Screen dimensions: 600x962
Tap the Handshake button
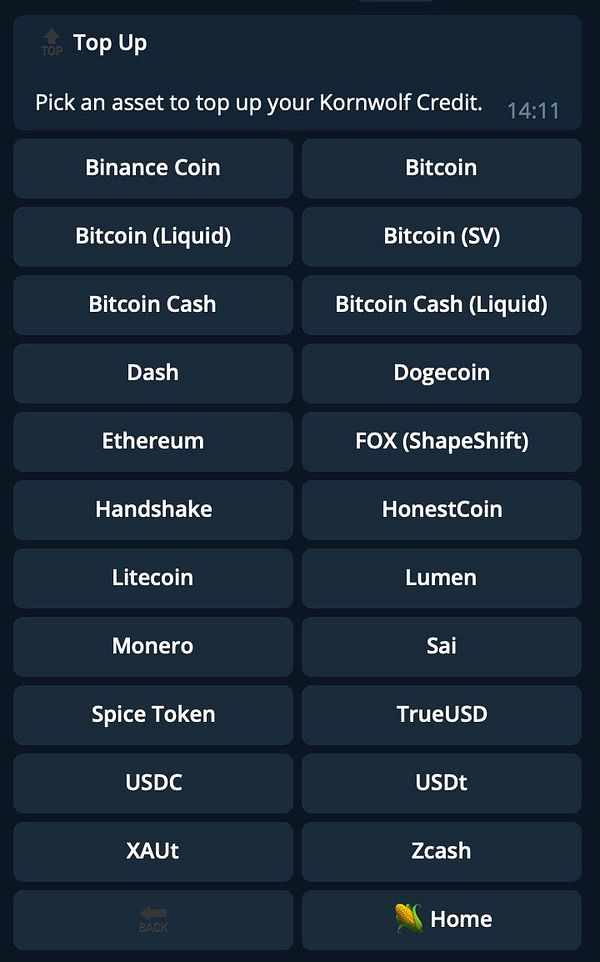click(x=153, y=509)
